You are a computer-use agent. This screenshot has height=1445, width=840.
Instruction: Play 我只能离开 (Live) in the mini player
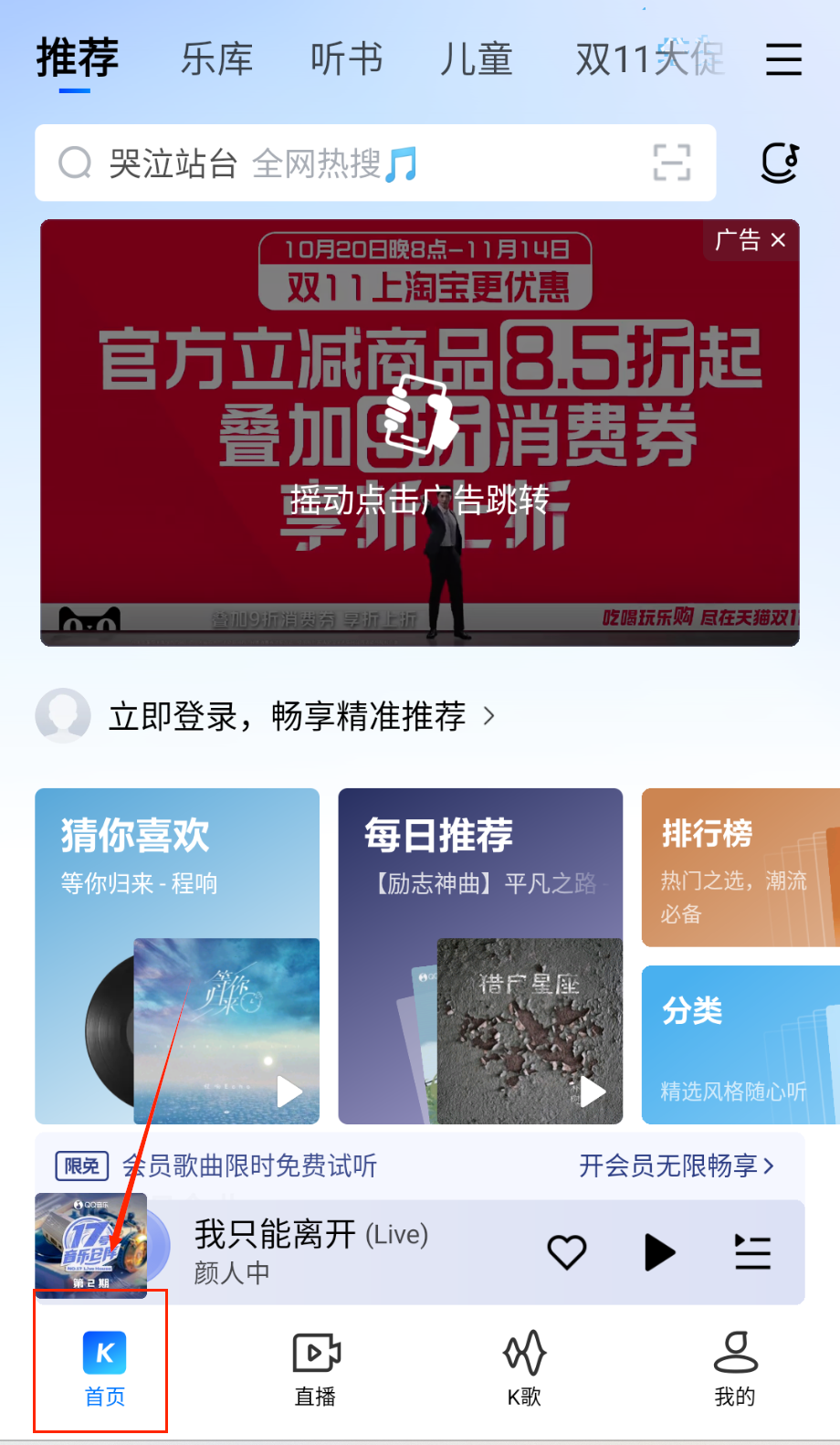click(x=659, y=1251)
